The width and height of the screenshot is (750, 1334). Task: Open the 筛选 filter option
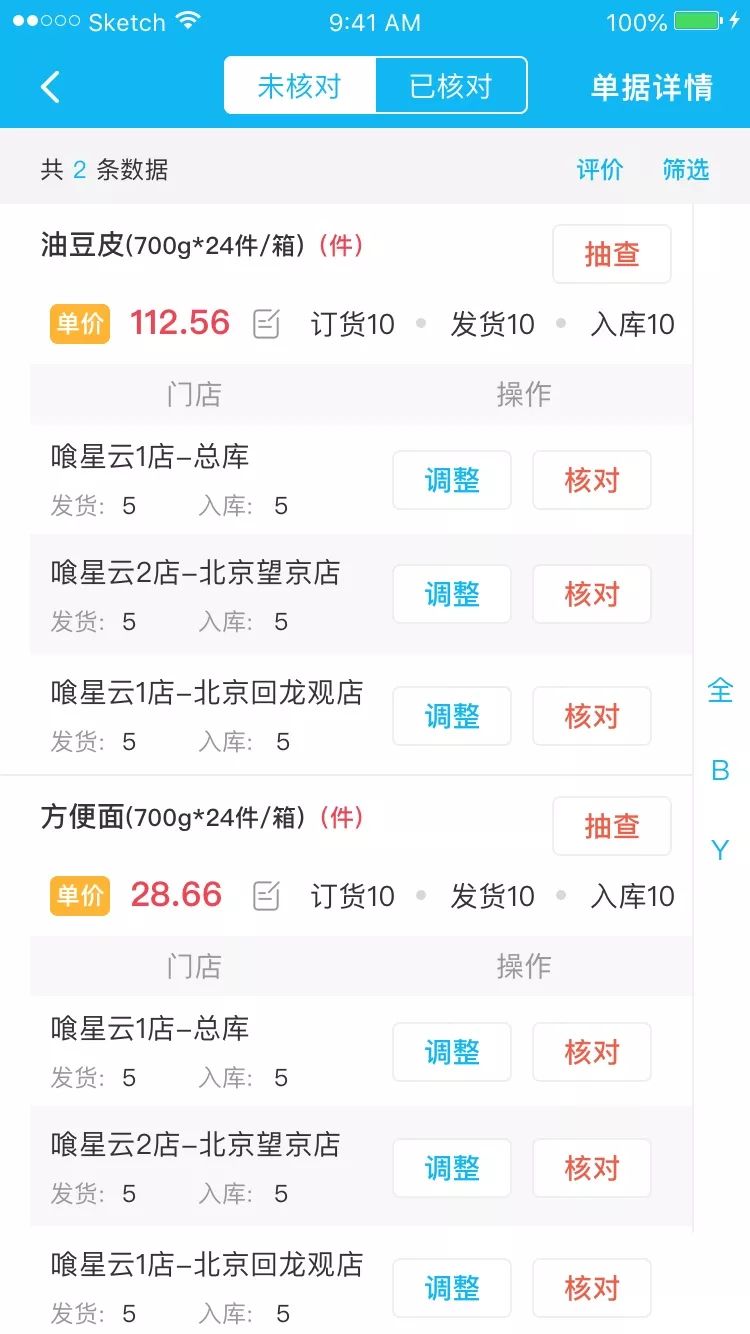tap(686, 170)
